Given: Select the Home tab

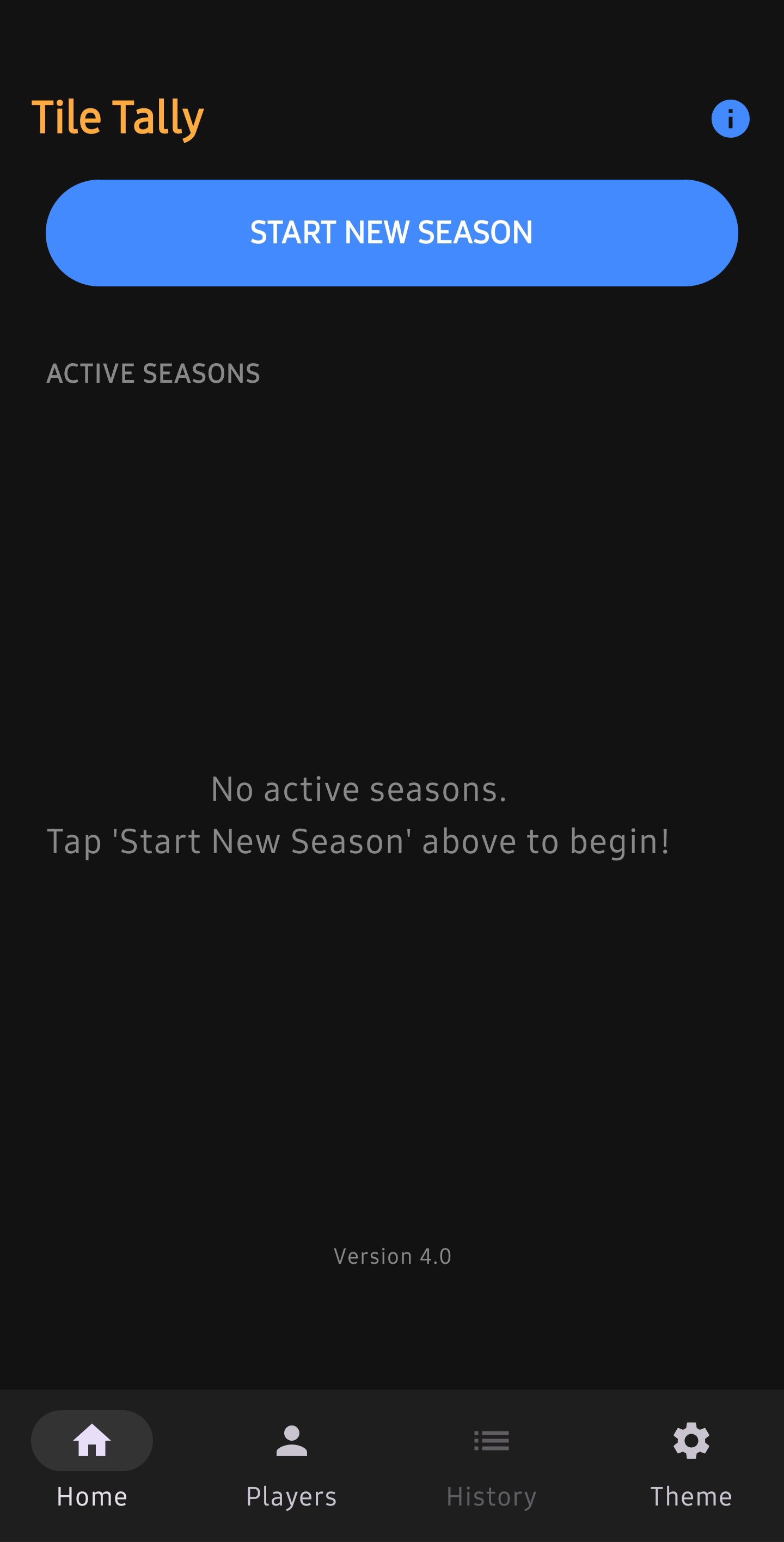Looking at the screenshot, I should pyautogui.click(x=92, y=1462).
